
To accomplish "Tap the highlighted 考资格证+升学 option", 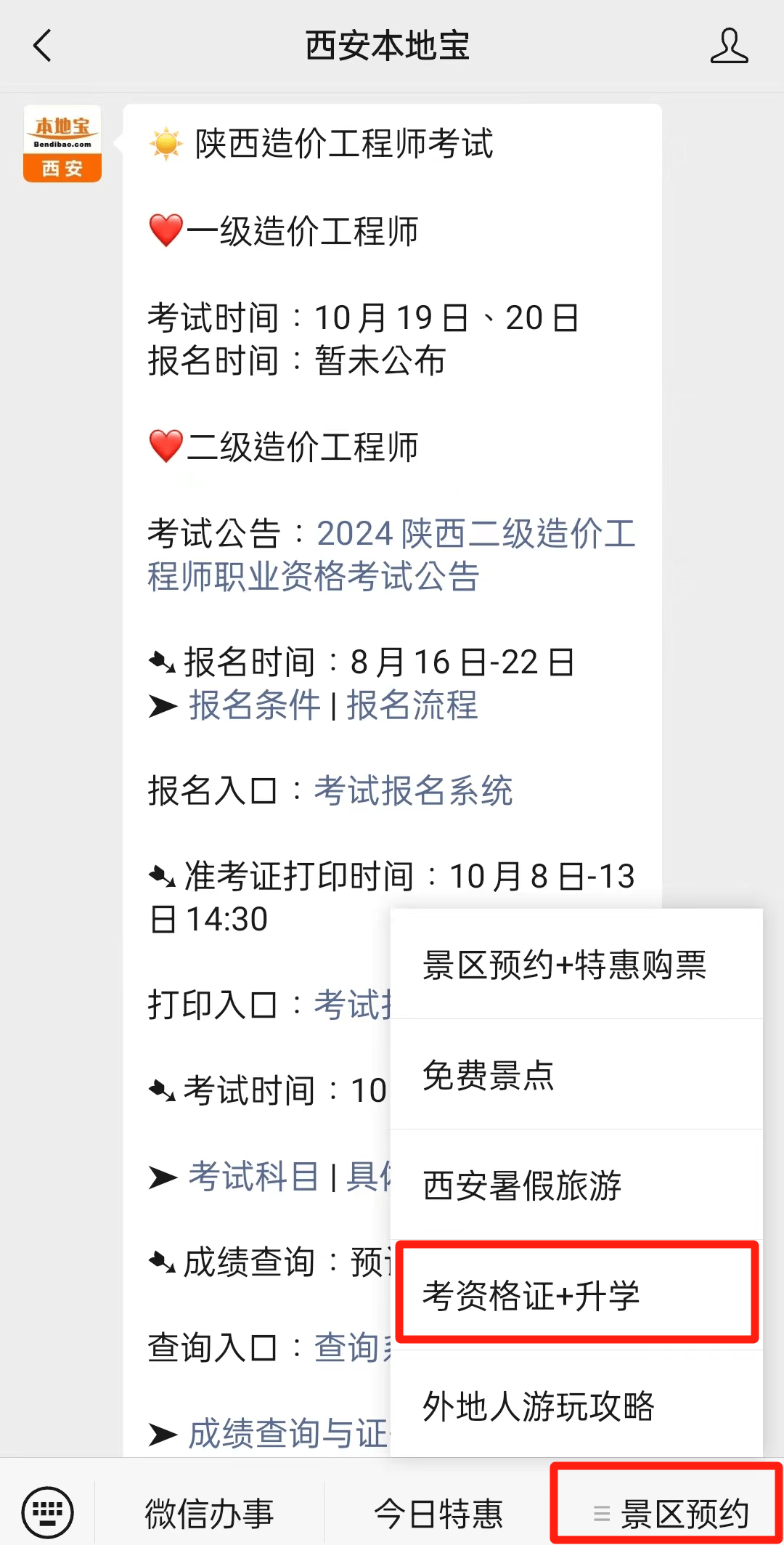I will point(530,1296).
